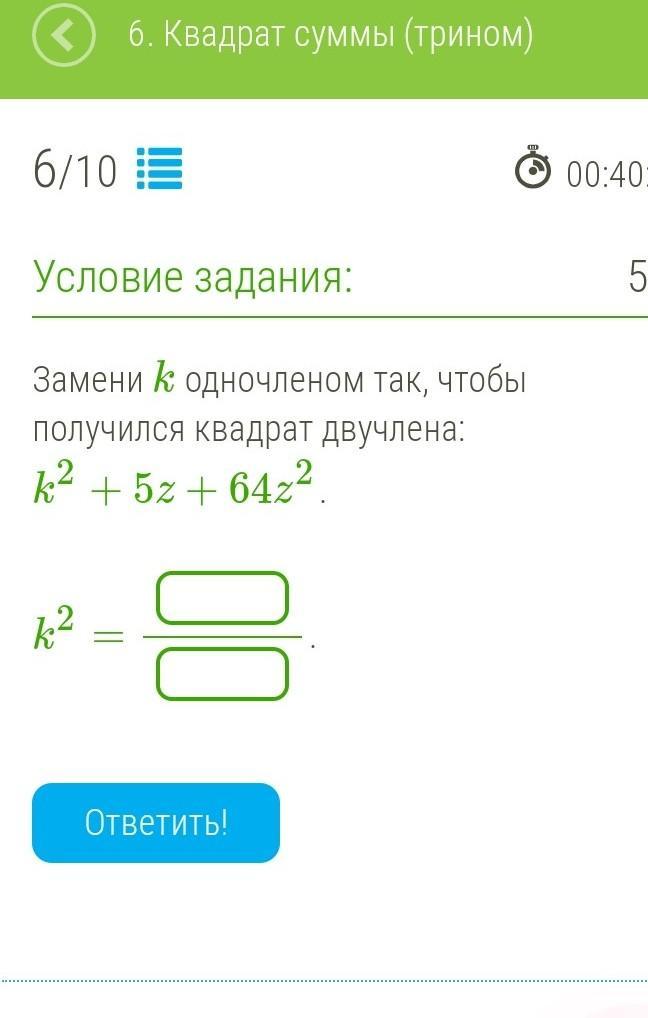This screenshot has height=1018, width=648.
Task: Tap the numerator input box
Action: 222,598
